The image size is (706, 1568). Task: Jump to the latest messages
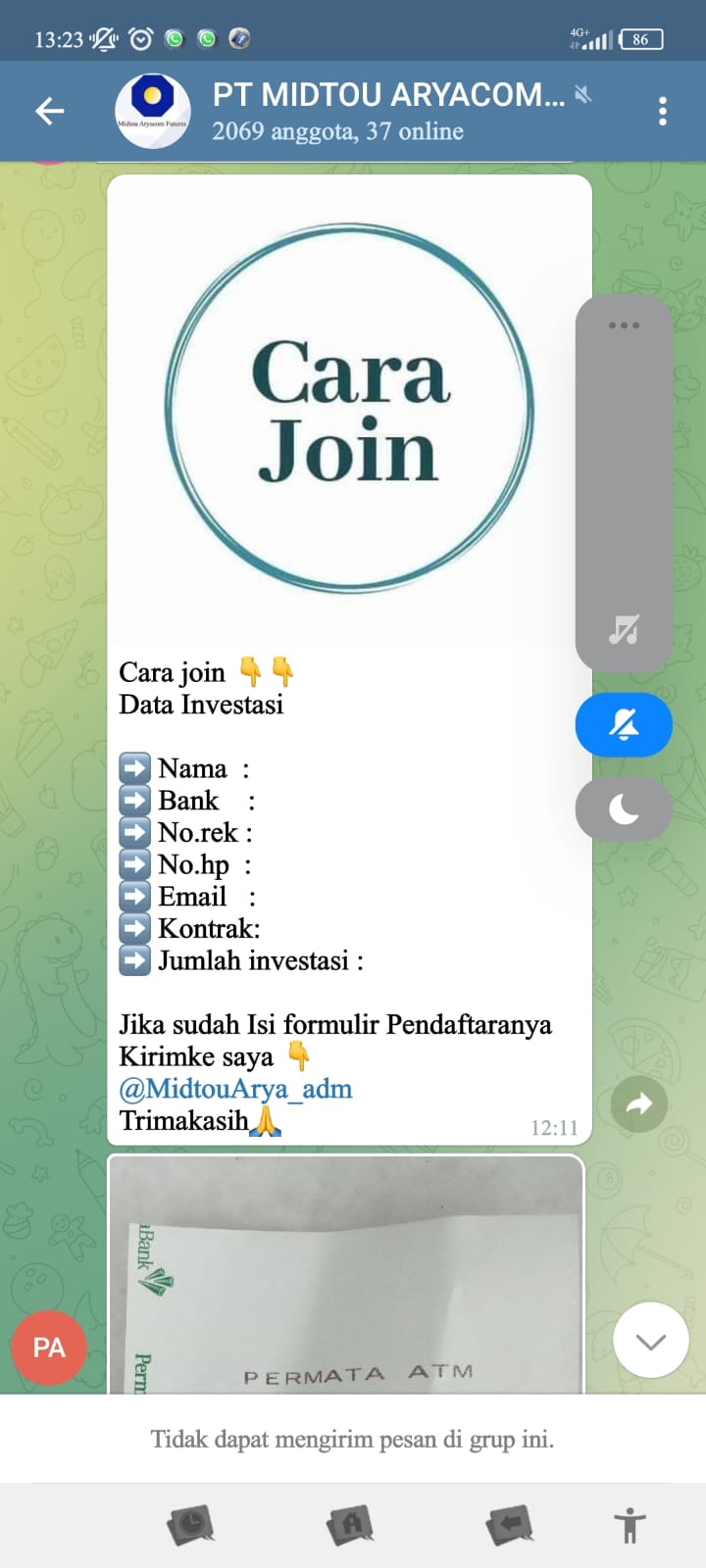(x=650, y=1341)
